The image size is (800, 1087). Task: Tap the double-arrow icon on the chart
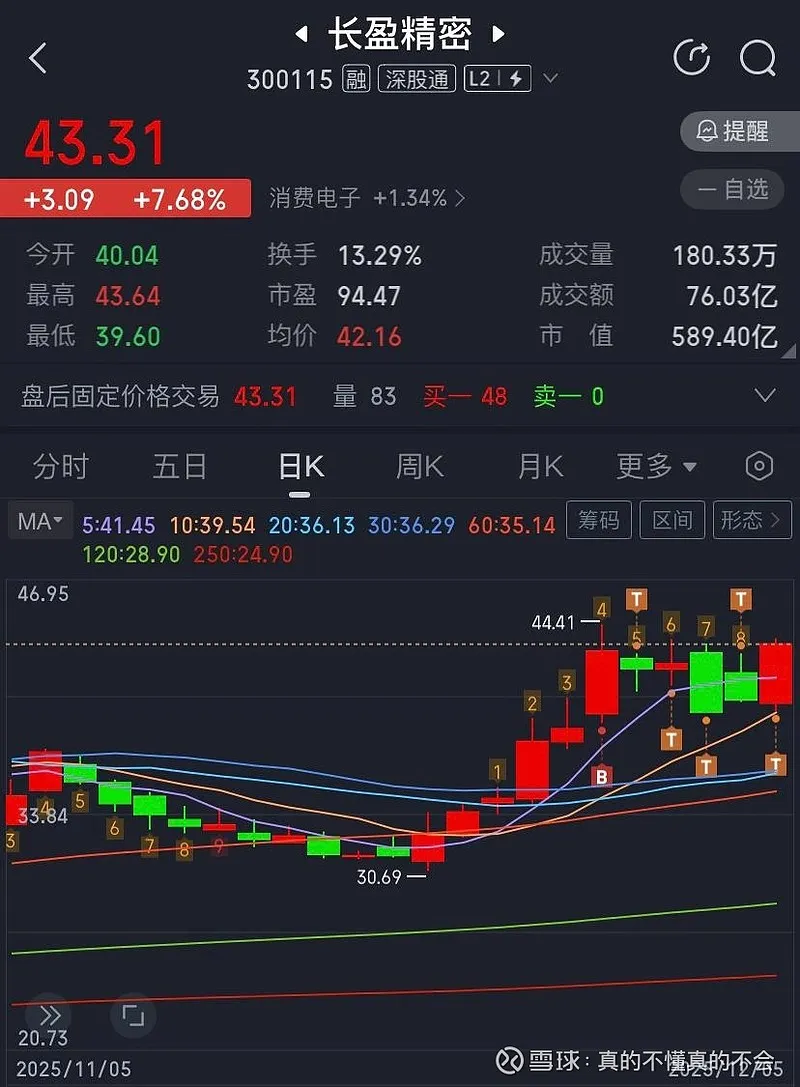pyautogui.click(x=48, y=1016)
